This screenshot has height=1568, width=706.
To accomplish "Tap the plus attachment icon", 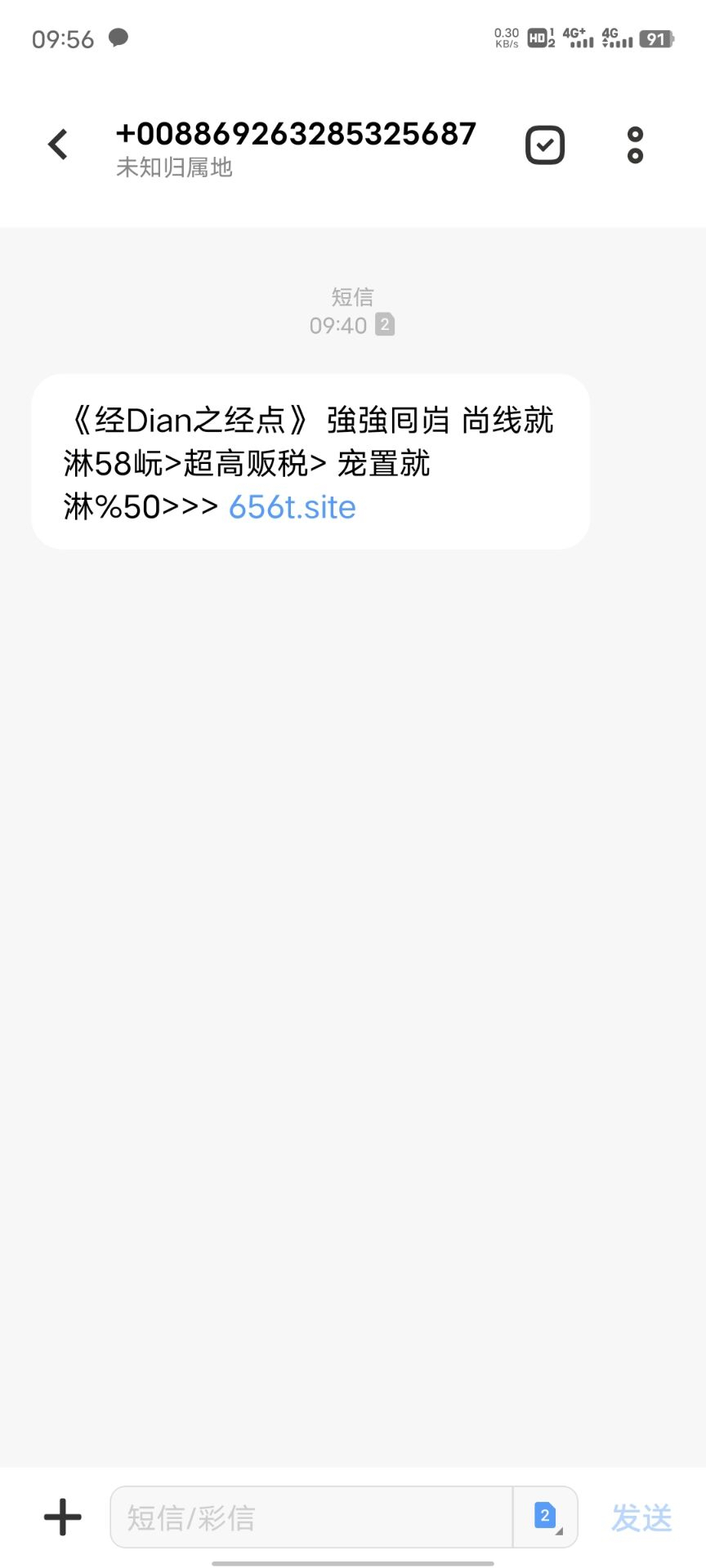I will [x=63, y=1517].
